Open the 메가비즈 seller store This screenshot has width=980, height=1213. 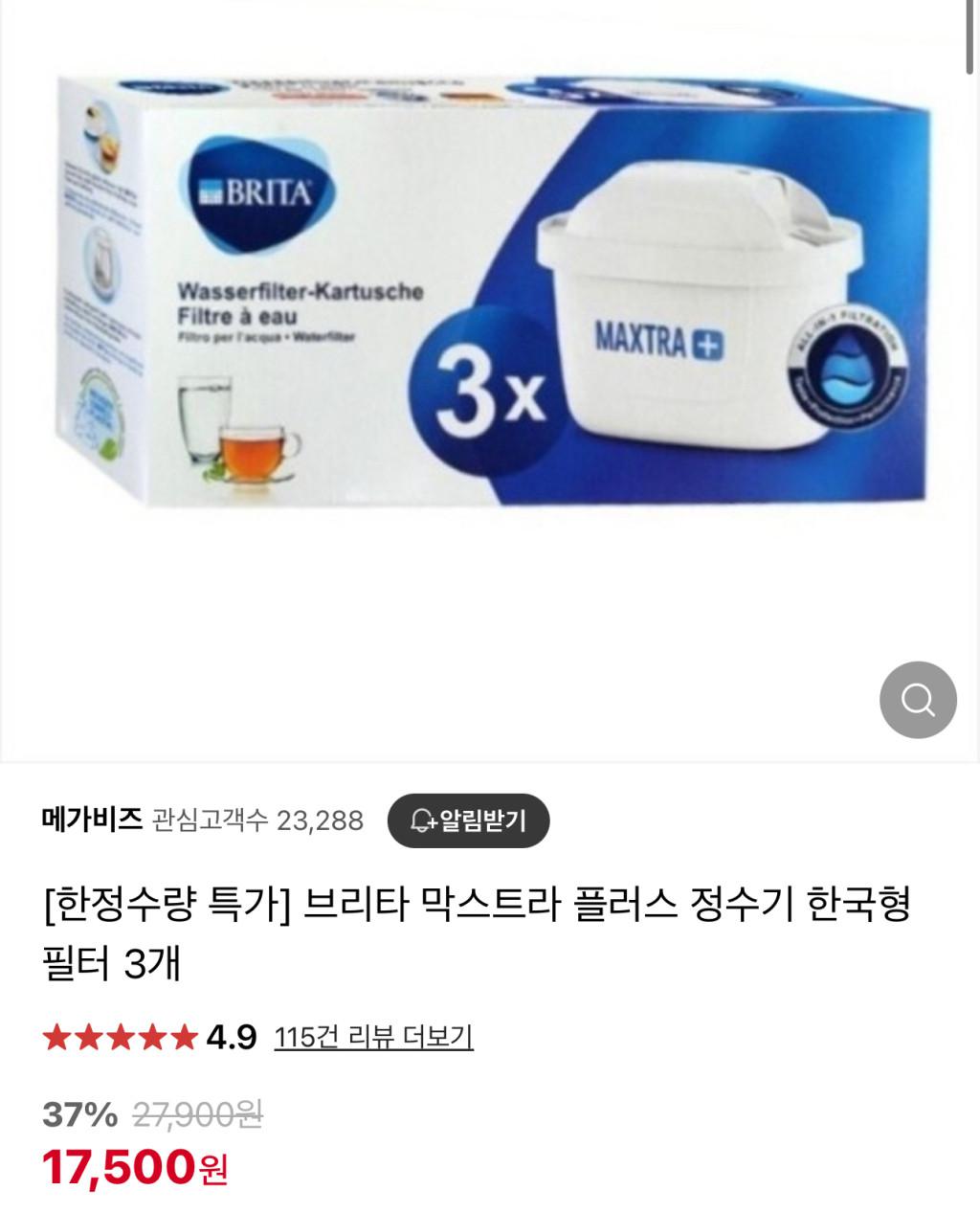click(x=92, y=820)
